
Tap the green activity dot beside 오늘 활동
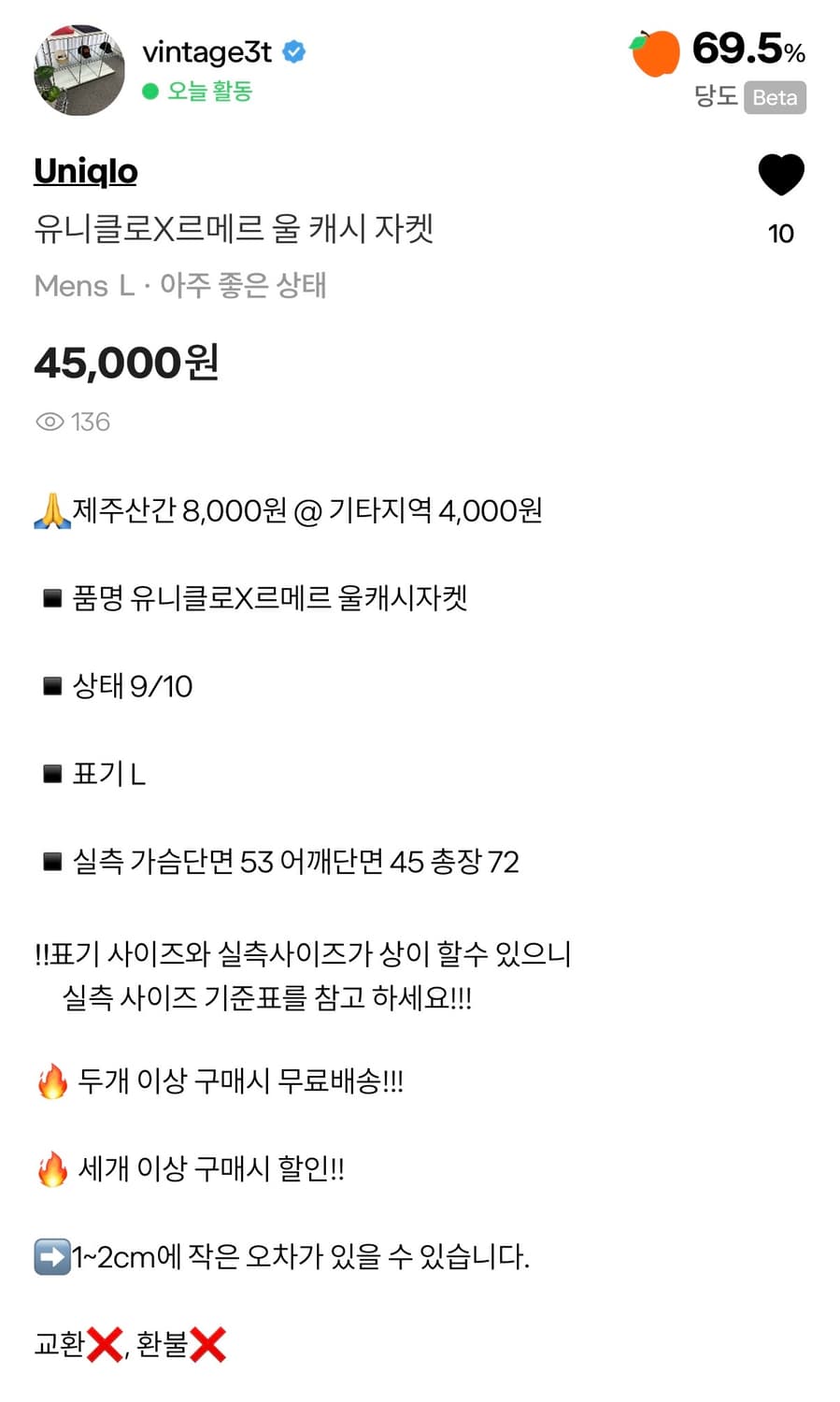pos(149,93)
